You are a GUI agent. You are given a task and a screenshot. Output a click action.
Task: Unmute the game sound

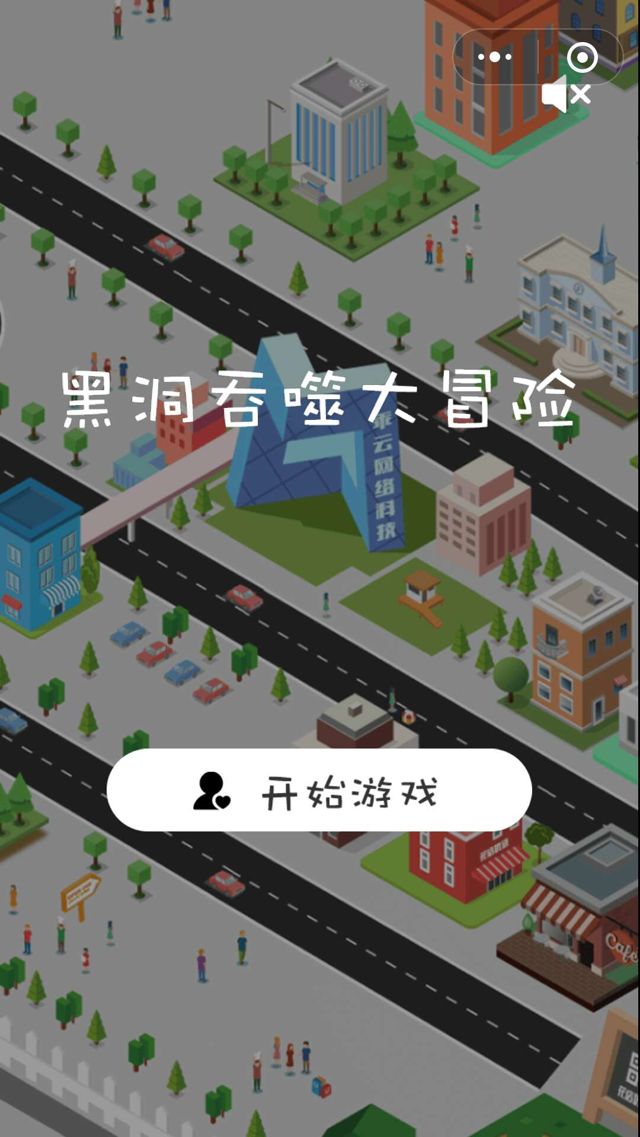(x=565, y=95)
